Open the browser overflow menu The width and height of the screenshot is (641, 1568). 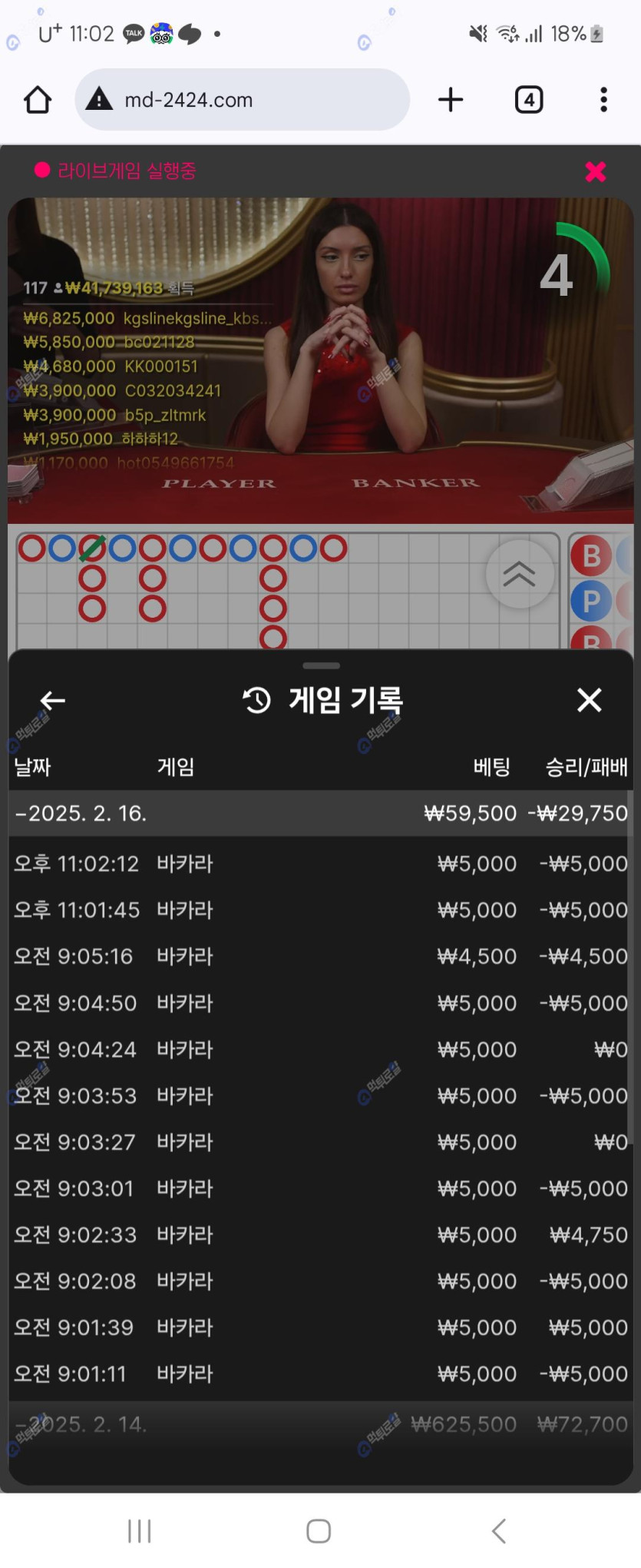pyautogui.click(x=603, y=100)
